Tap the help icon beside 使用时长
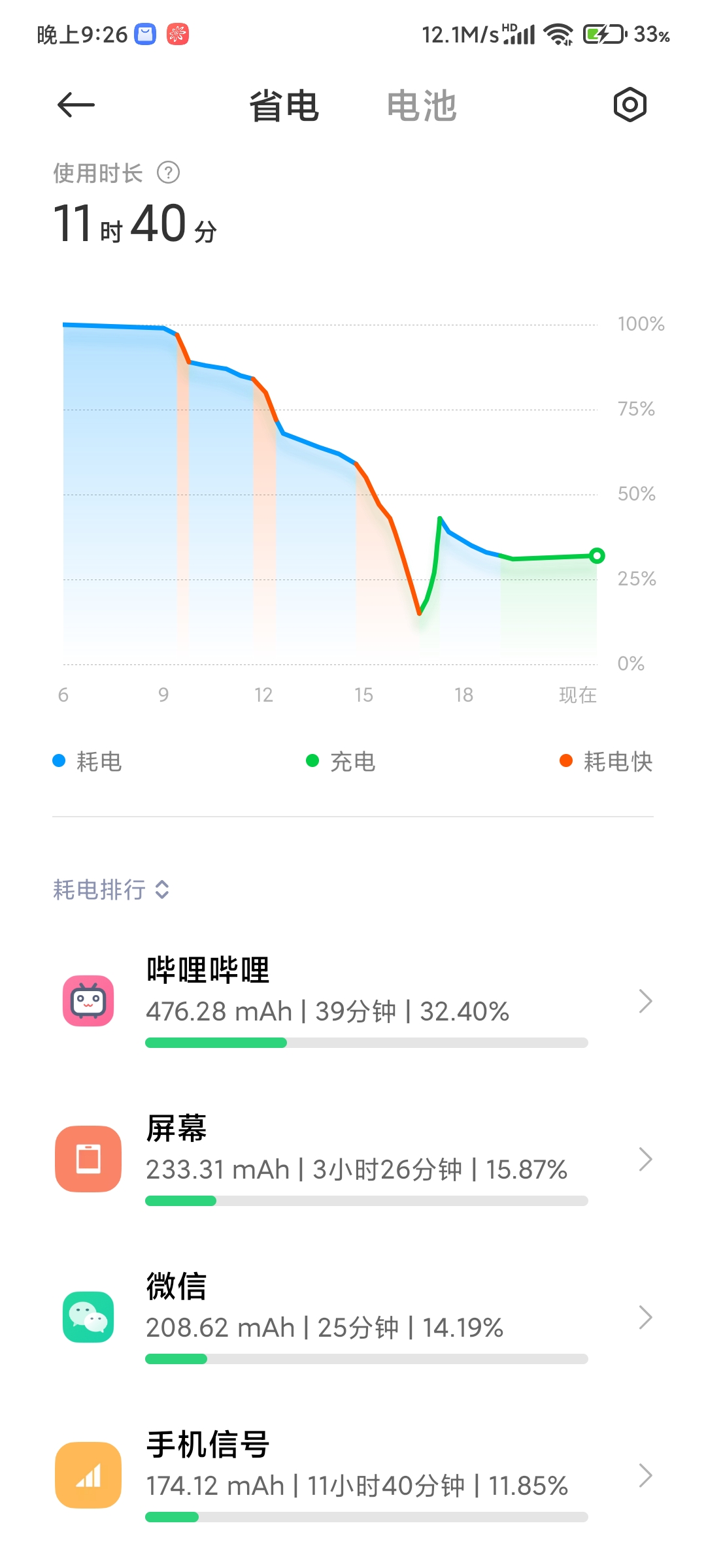 (169, 173)
